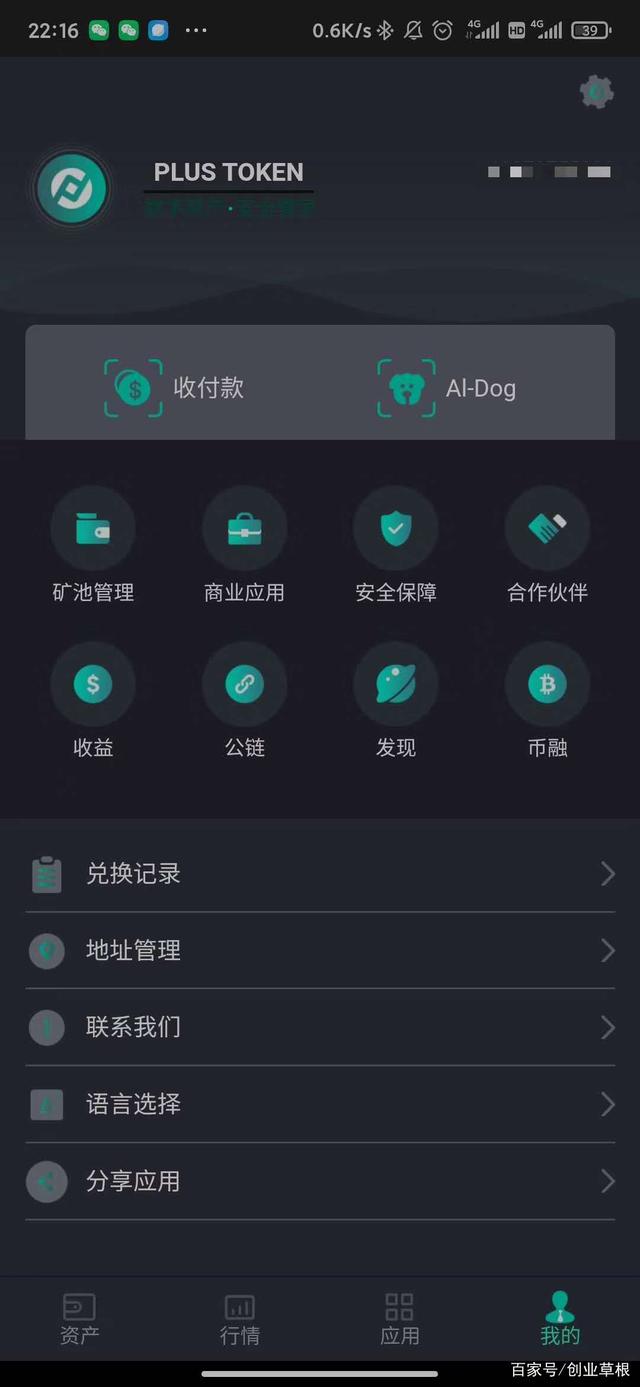Tap the PLUS TOKEN profile avatar

(72, 189)
